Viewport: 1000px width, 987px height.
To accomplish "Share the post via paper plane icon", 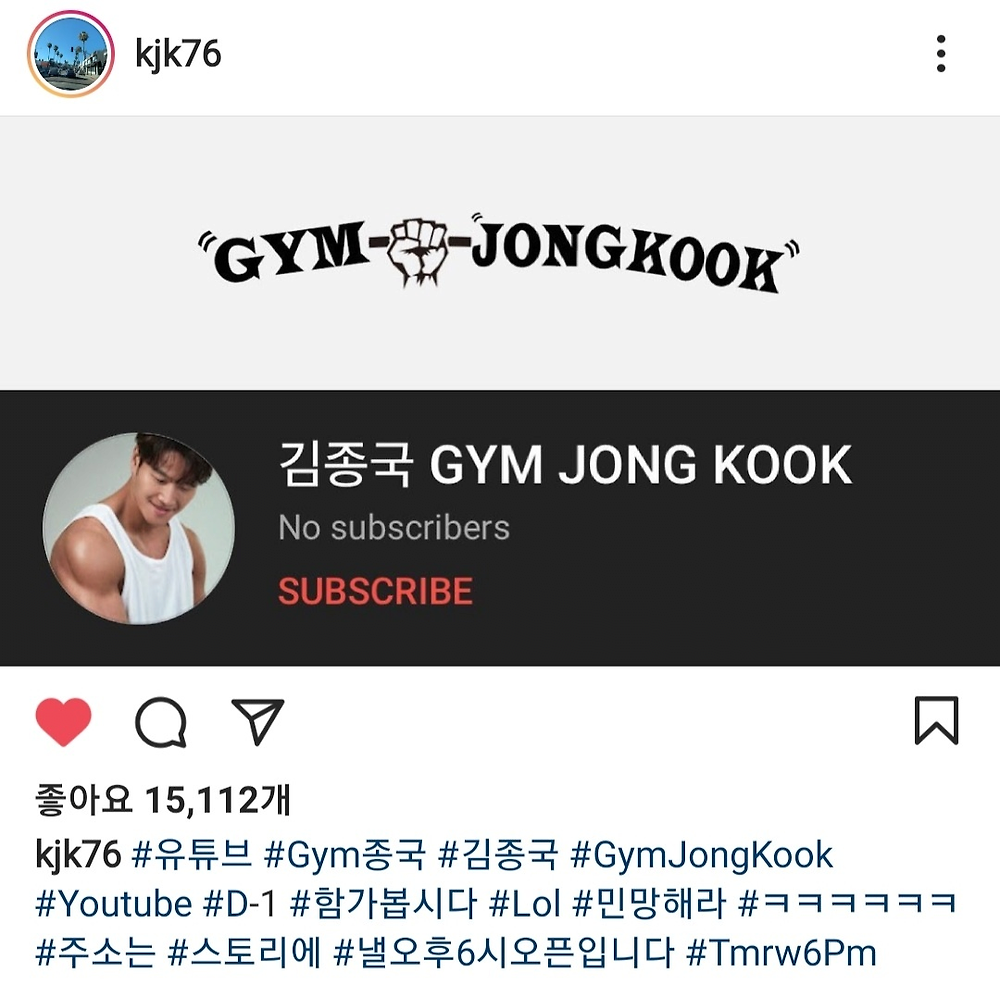I will [x=258, y=721].
